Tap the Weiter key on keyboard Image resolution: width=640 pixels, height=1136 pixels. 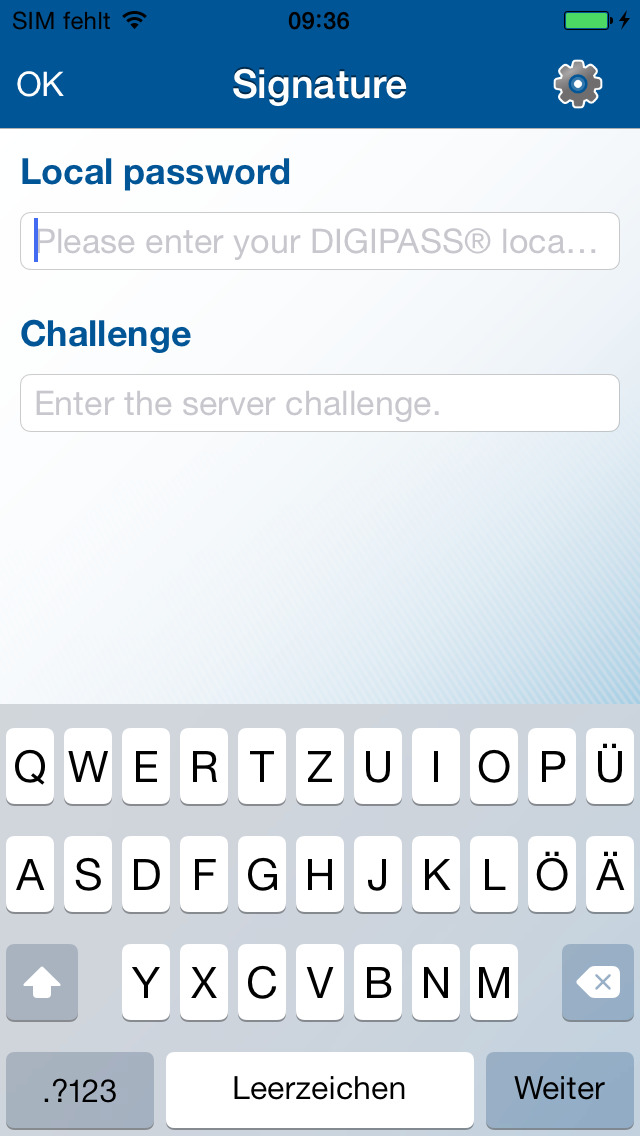(x=560, y=1090)
